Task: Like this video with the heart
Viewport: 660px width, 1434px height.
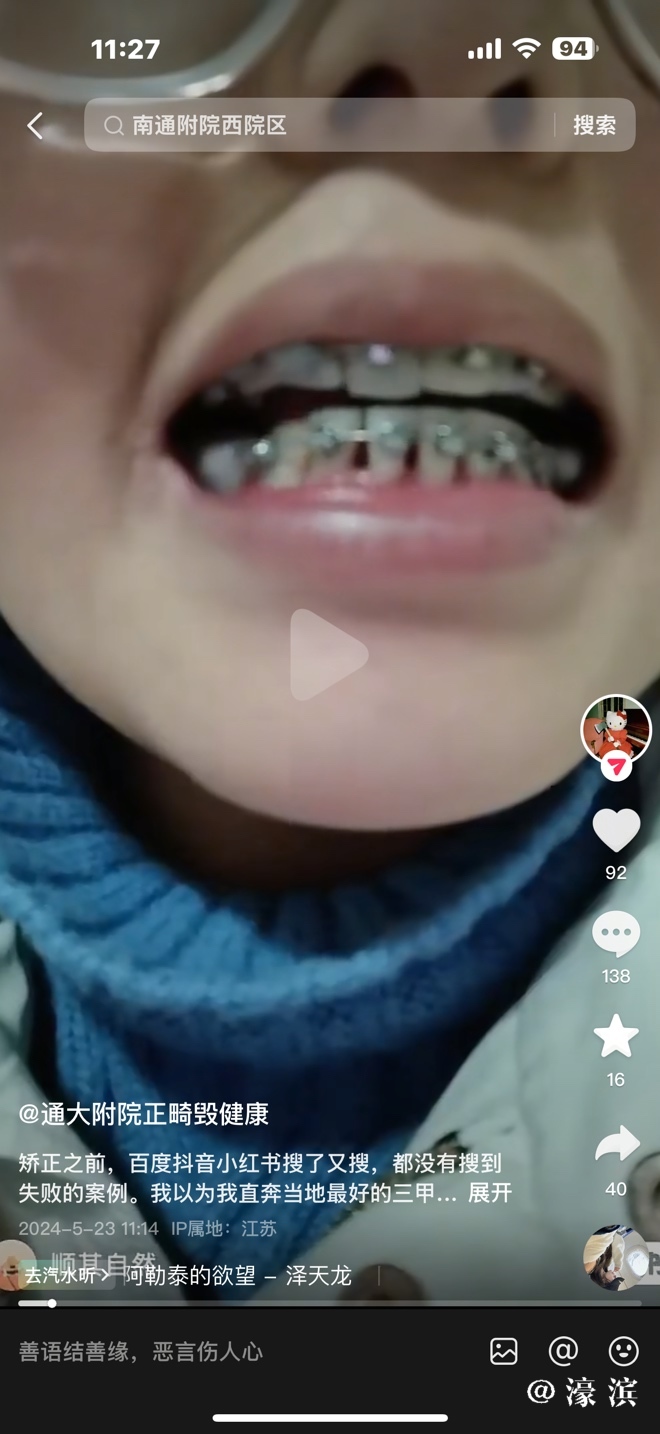Action: point(616,831)
